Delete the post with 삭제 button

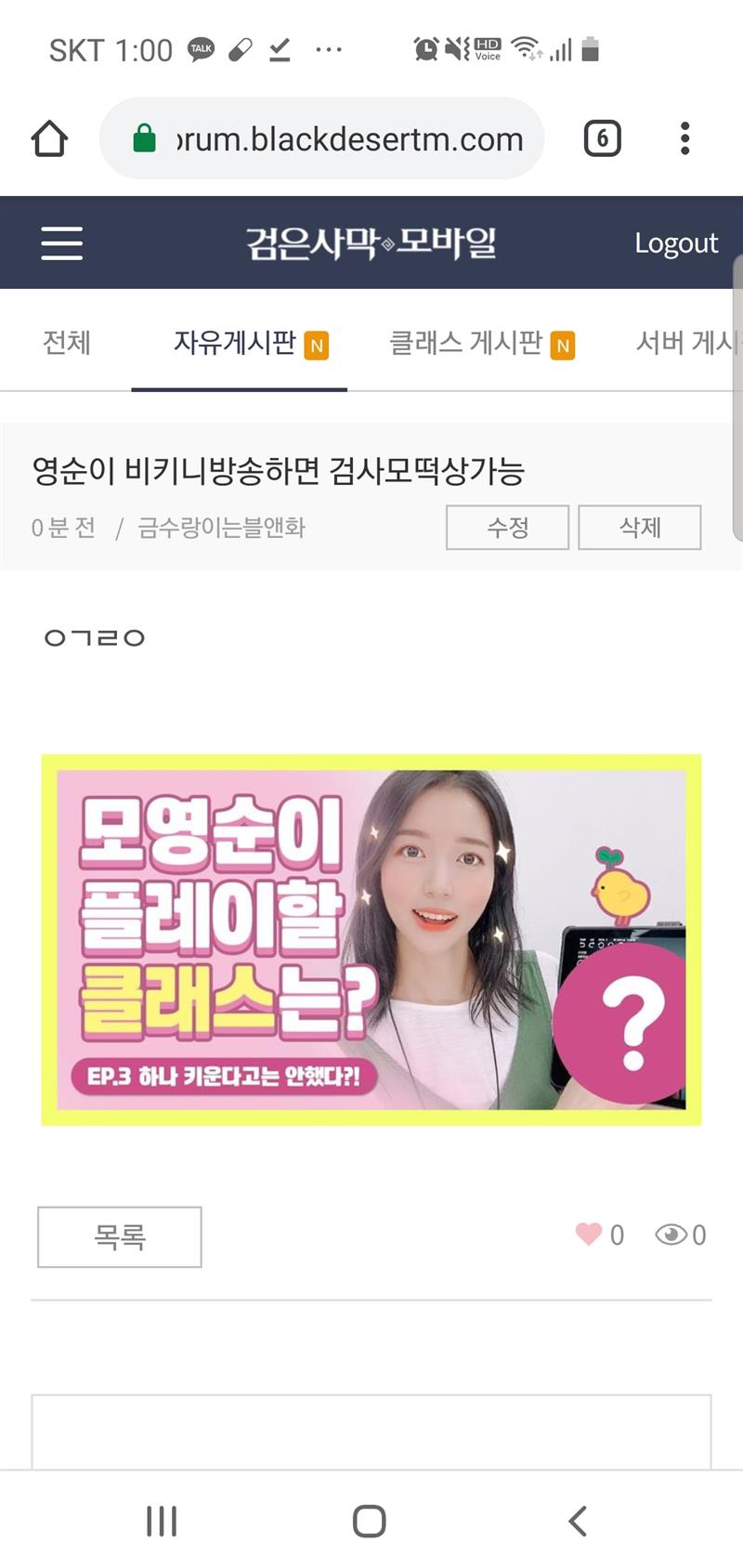point(639,528)
